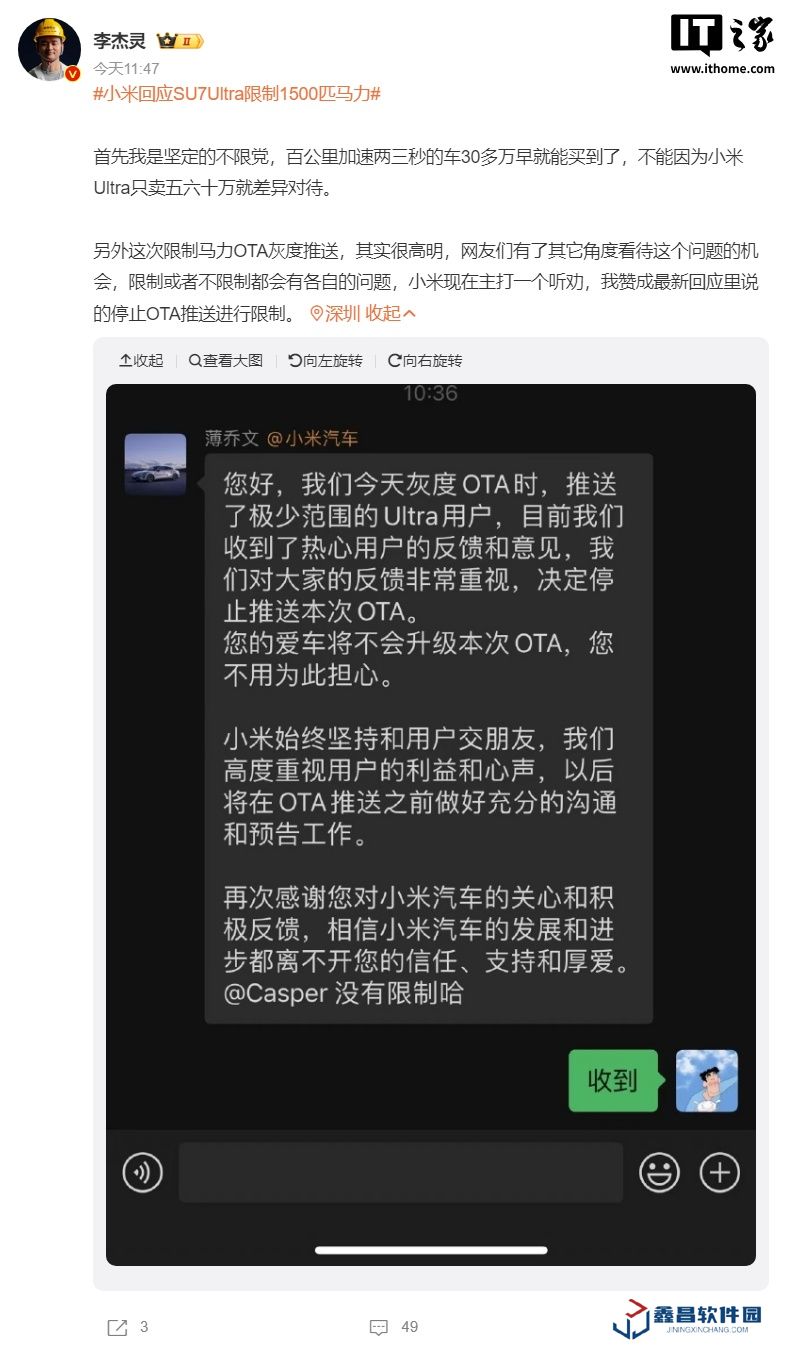Rotate the image left with 向左旋转
Image resolution: width=787 pixels, height=1345 pixels.
point(325,360)
